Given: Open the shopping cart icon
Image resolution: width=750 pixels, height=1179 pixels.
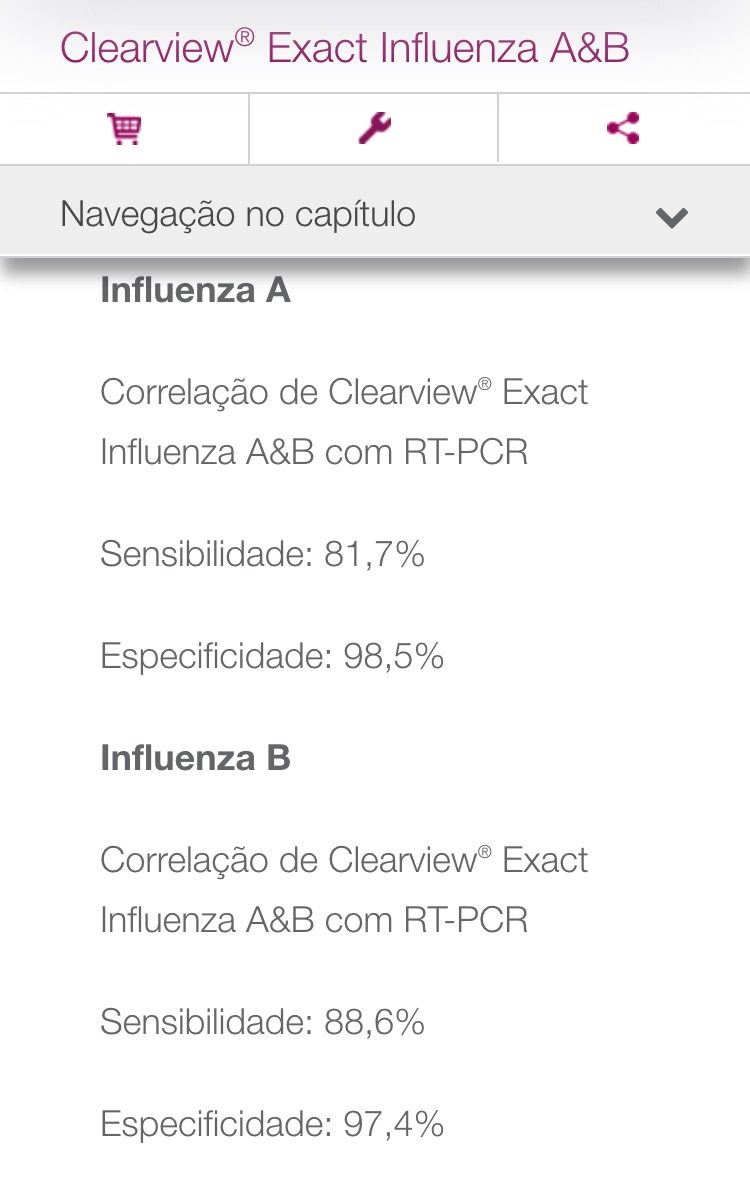Looking at the screenshot, I should (x=124, y=129).
